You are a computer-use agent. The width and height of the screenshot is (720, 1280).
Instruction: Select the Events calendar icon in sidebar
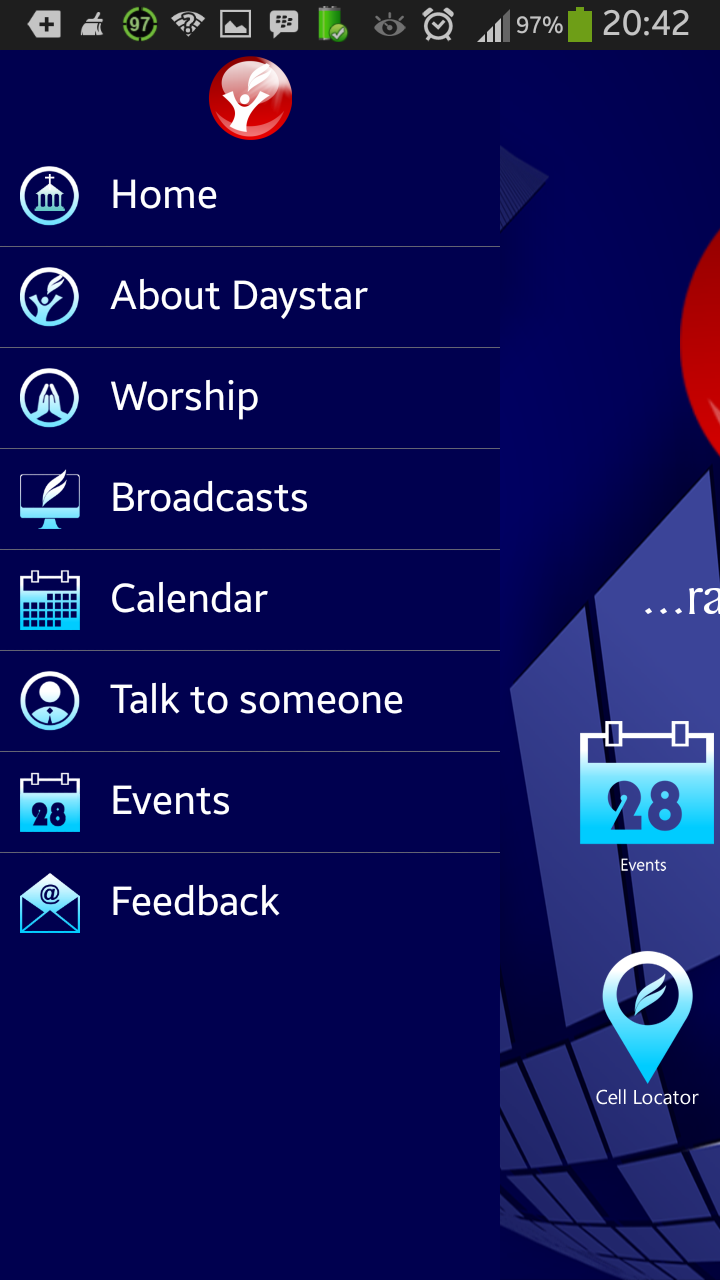[48, 801]
